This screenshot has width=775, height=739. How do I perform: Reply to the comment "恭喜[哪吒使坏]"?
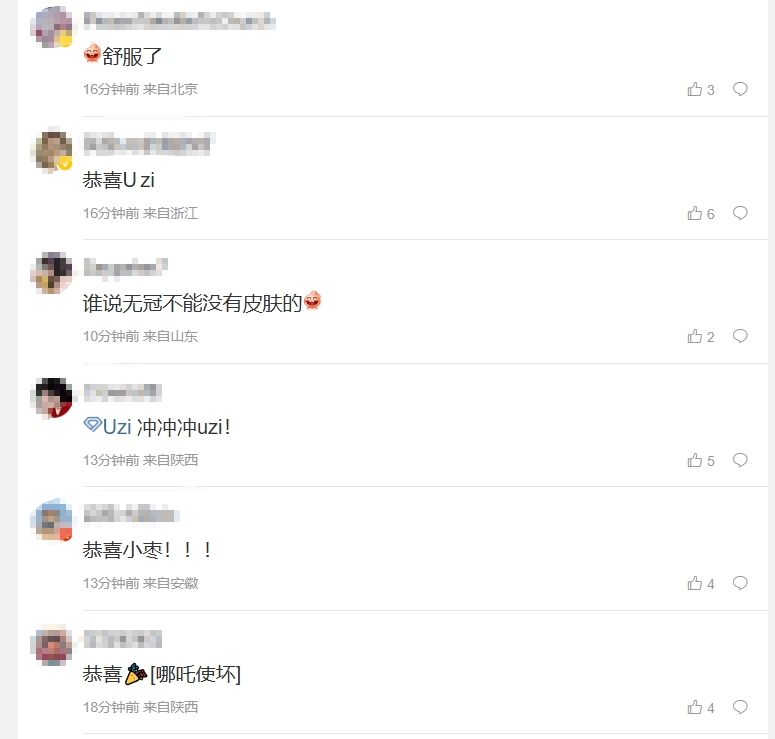[740, 707]
